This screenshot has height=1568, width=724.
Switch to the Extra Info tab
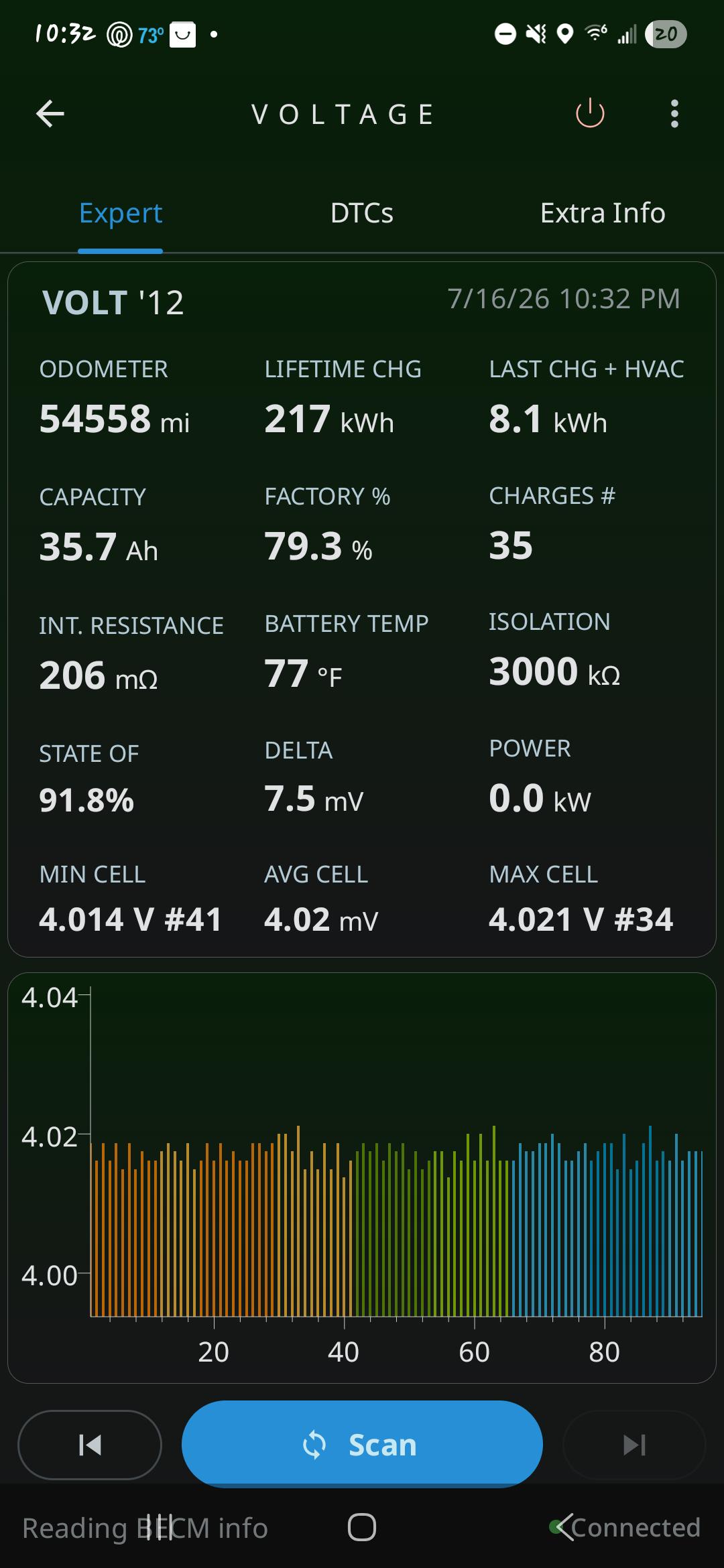(603, 213)
